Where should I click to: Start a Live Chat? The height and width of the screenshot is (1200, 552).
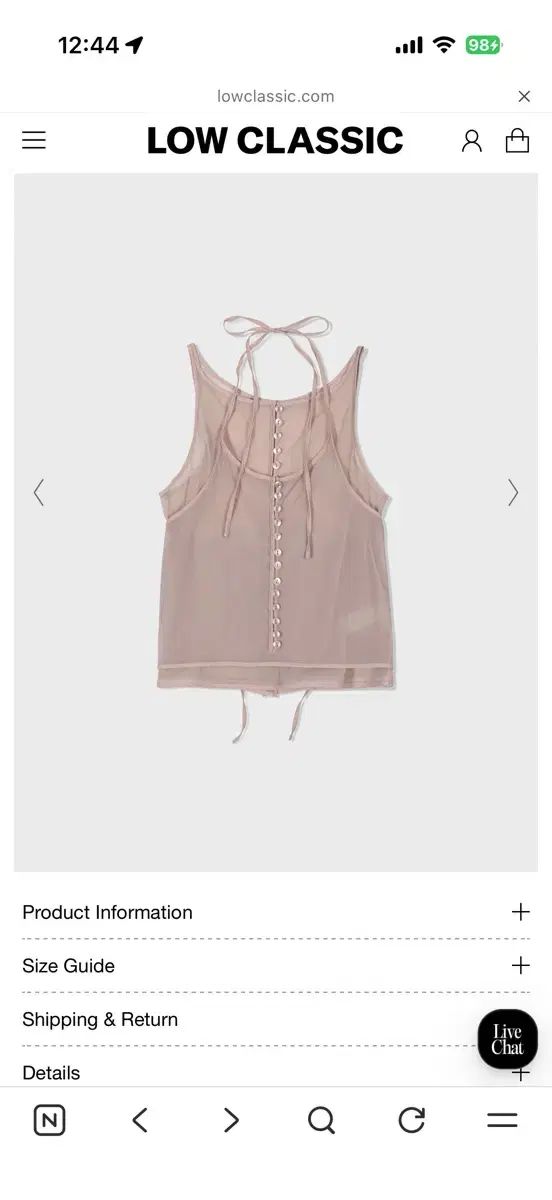click(x=507, y=1040)
